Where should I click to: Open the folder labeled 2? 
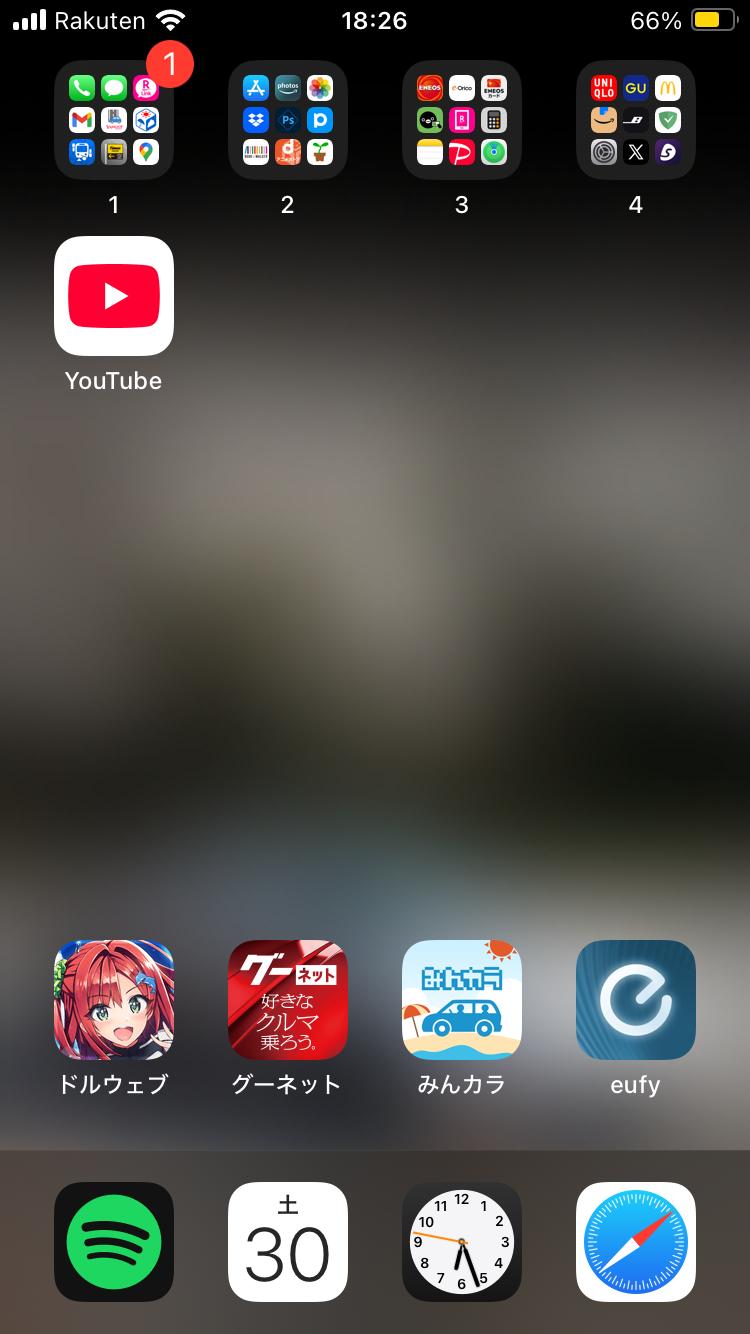(288, 120)
